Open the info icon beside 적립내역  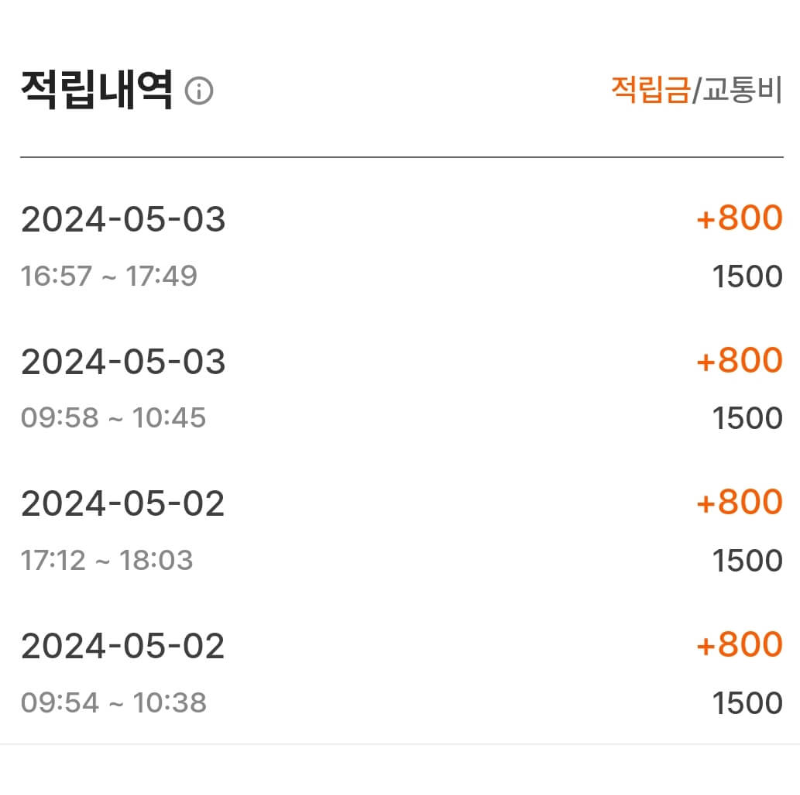(x=199, y=92)
